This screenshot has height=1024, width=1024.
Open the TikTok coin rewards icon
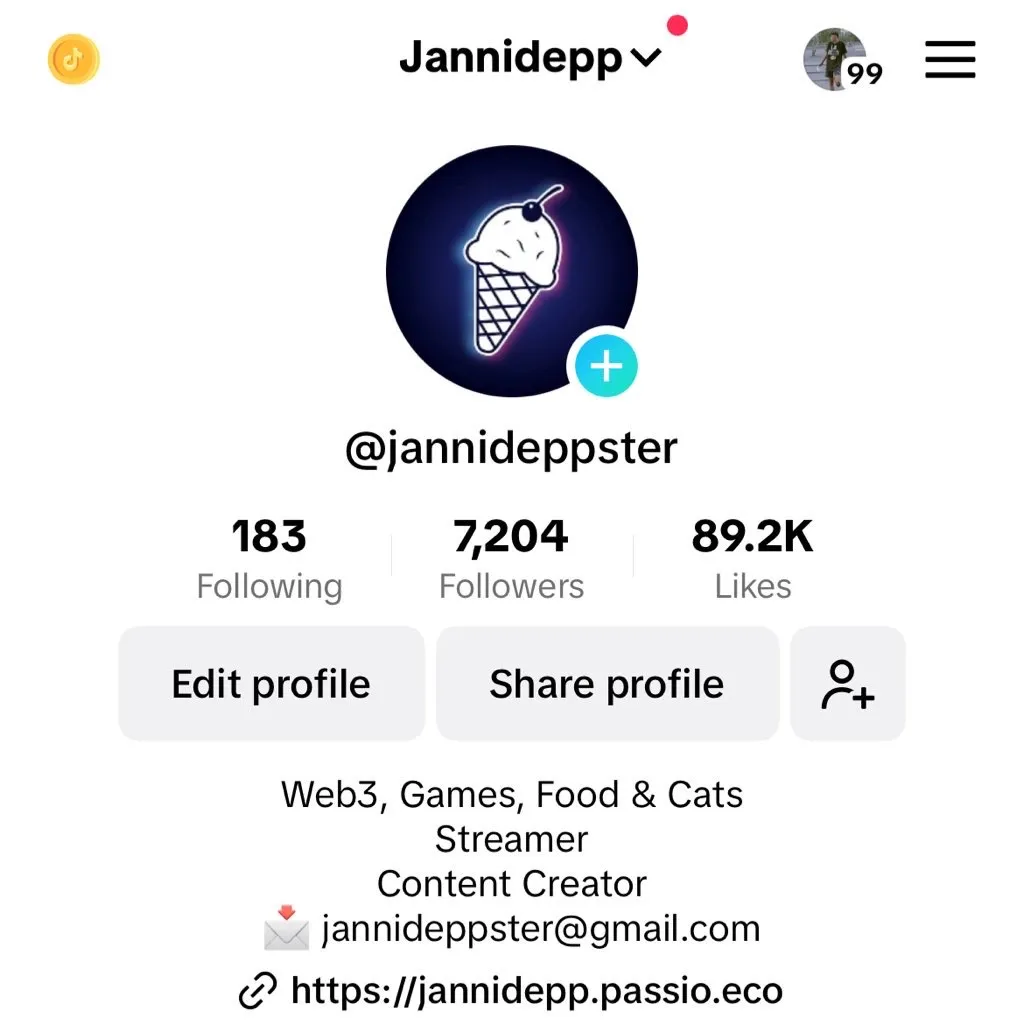(73, 59)
